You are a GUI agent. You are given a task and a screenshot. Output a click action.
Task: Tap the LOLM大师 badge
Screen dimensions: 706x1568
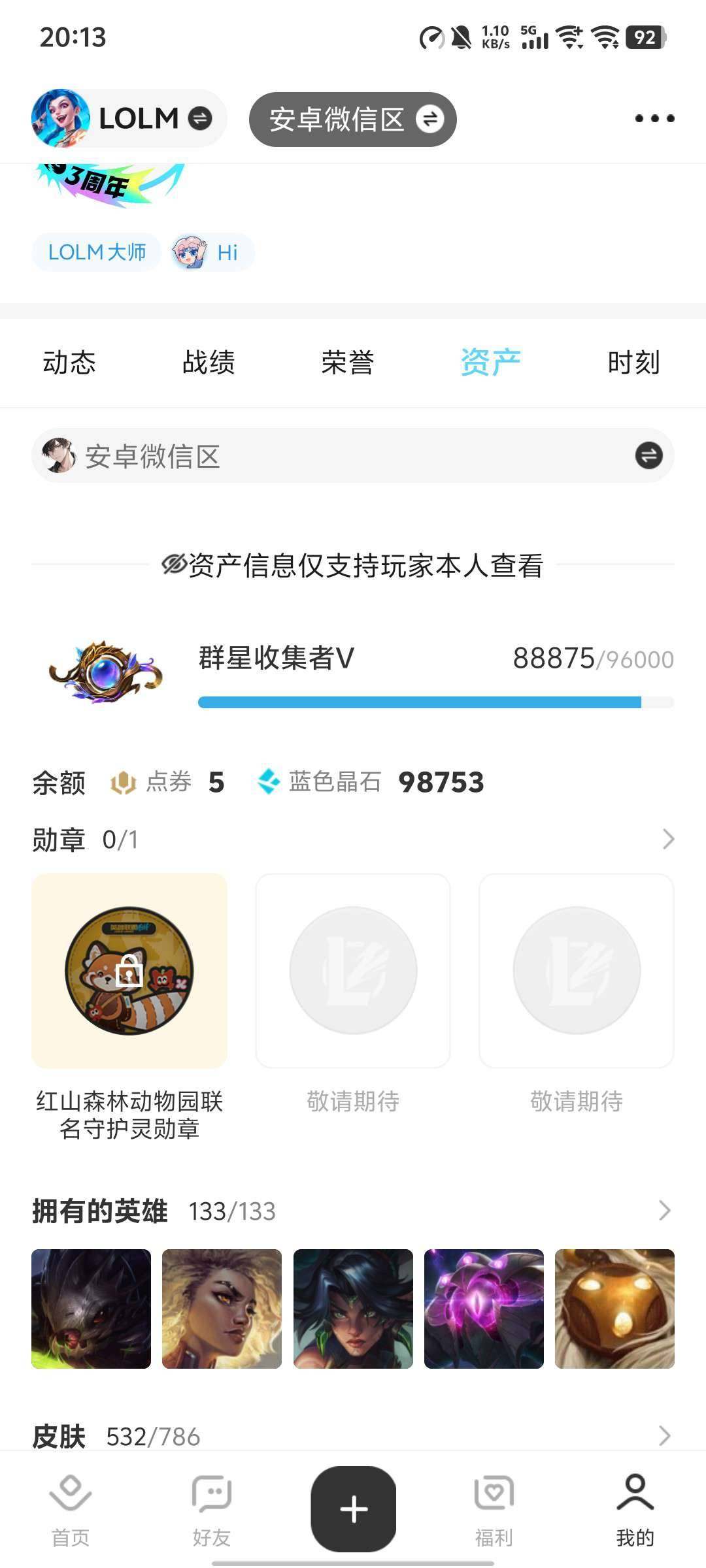[x=95, y=252]
